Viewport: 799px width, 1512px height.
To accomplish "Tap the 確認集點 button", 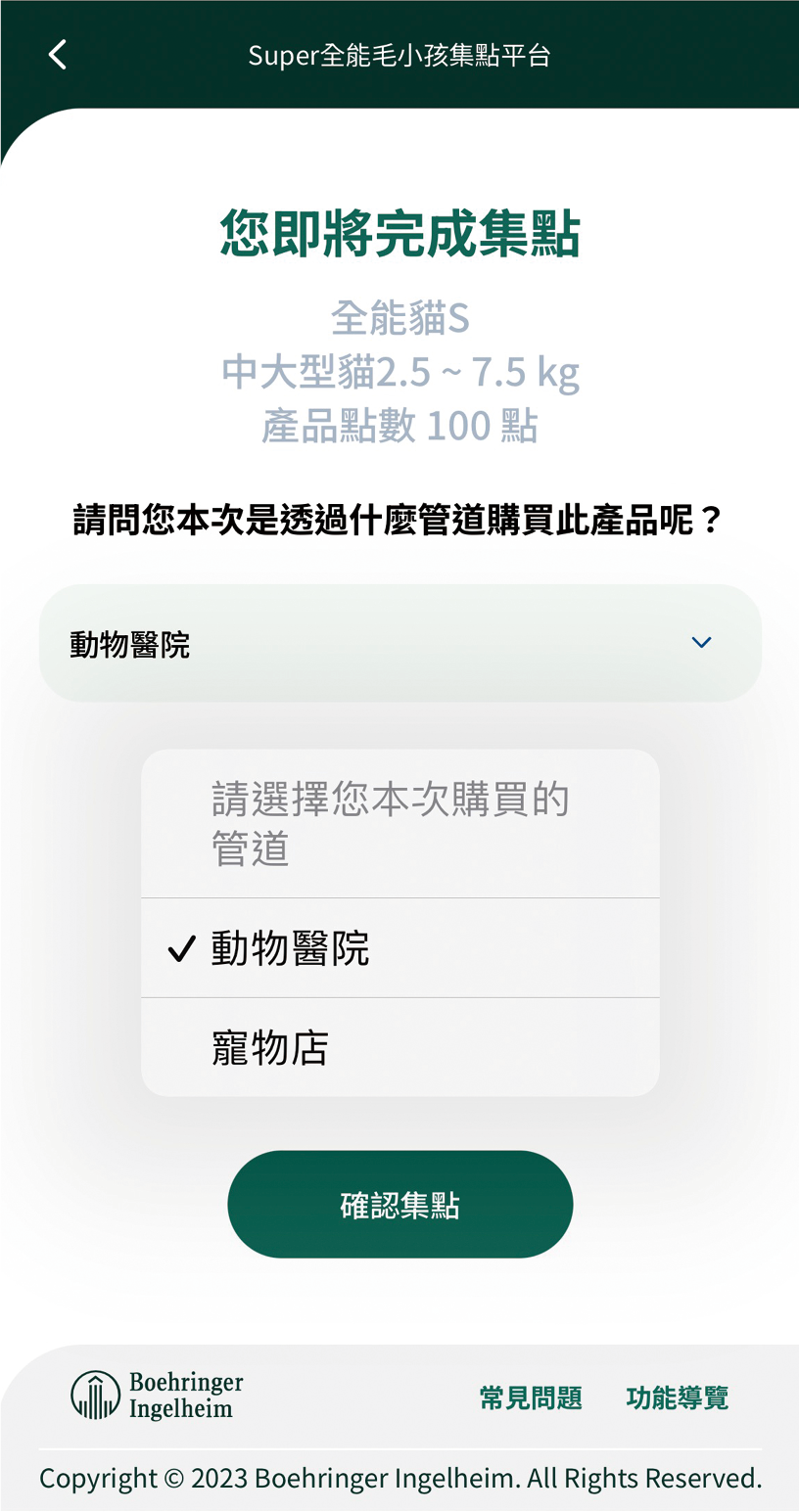I will point(400,1205).
